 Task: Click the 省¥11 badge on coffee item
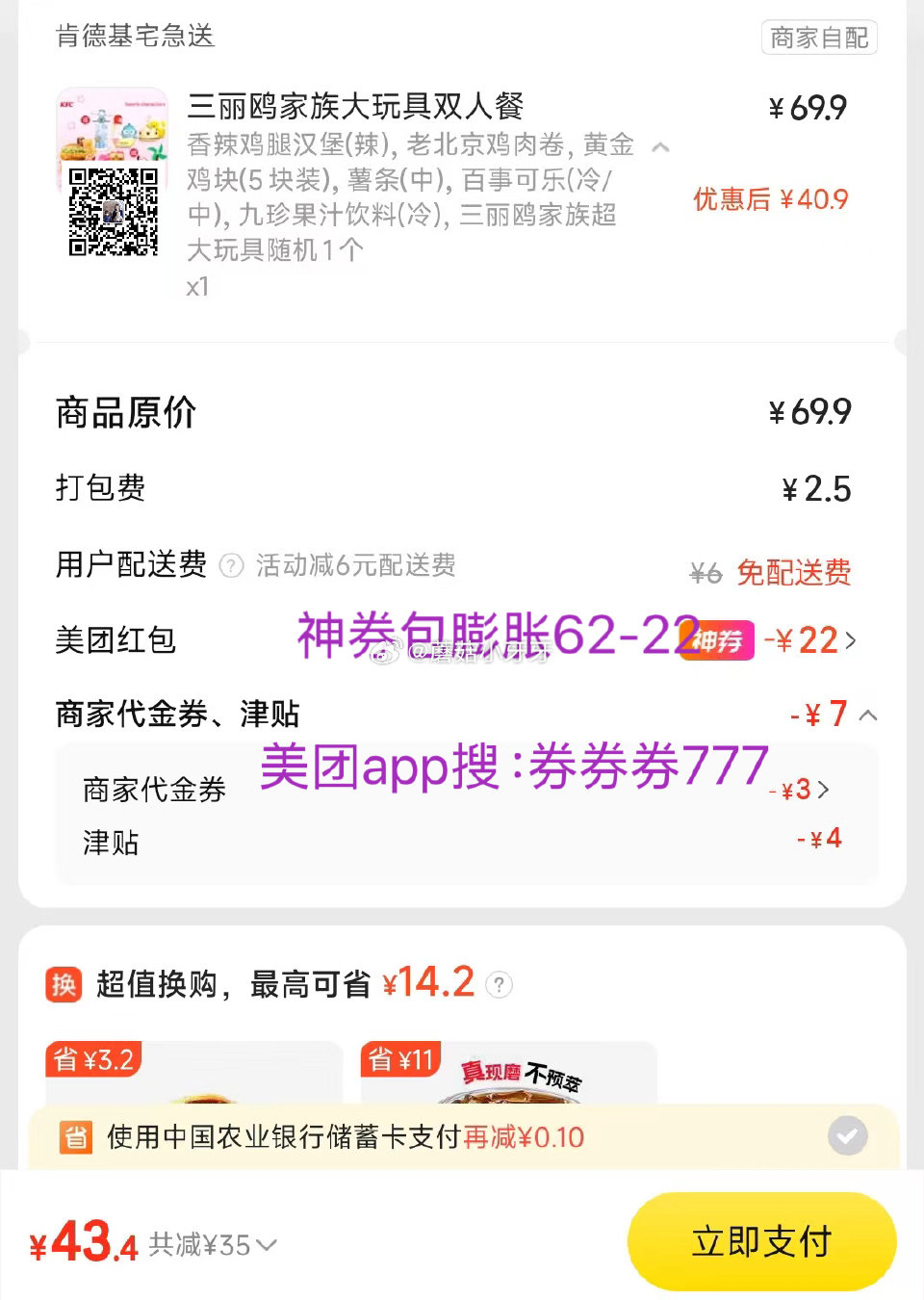pos(399,1058)
